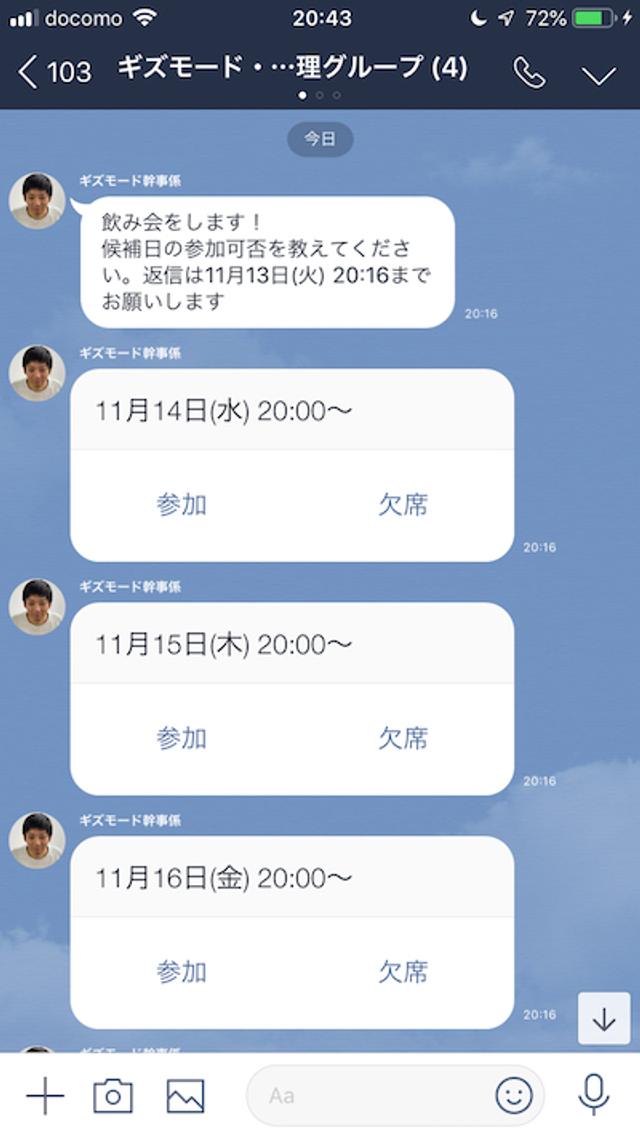Open the photo gallery picker
This screenshot has height=1138, width=640.
[x=185, y=1097]
